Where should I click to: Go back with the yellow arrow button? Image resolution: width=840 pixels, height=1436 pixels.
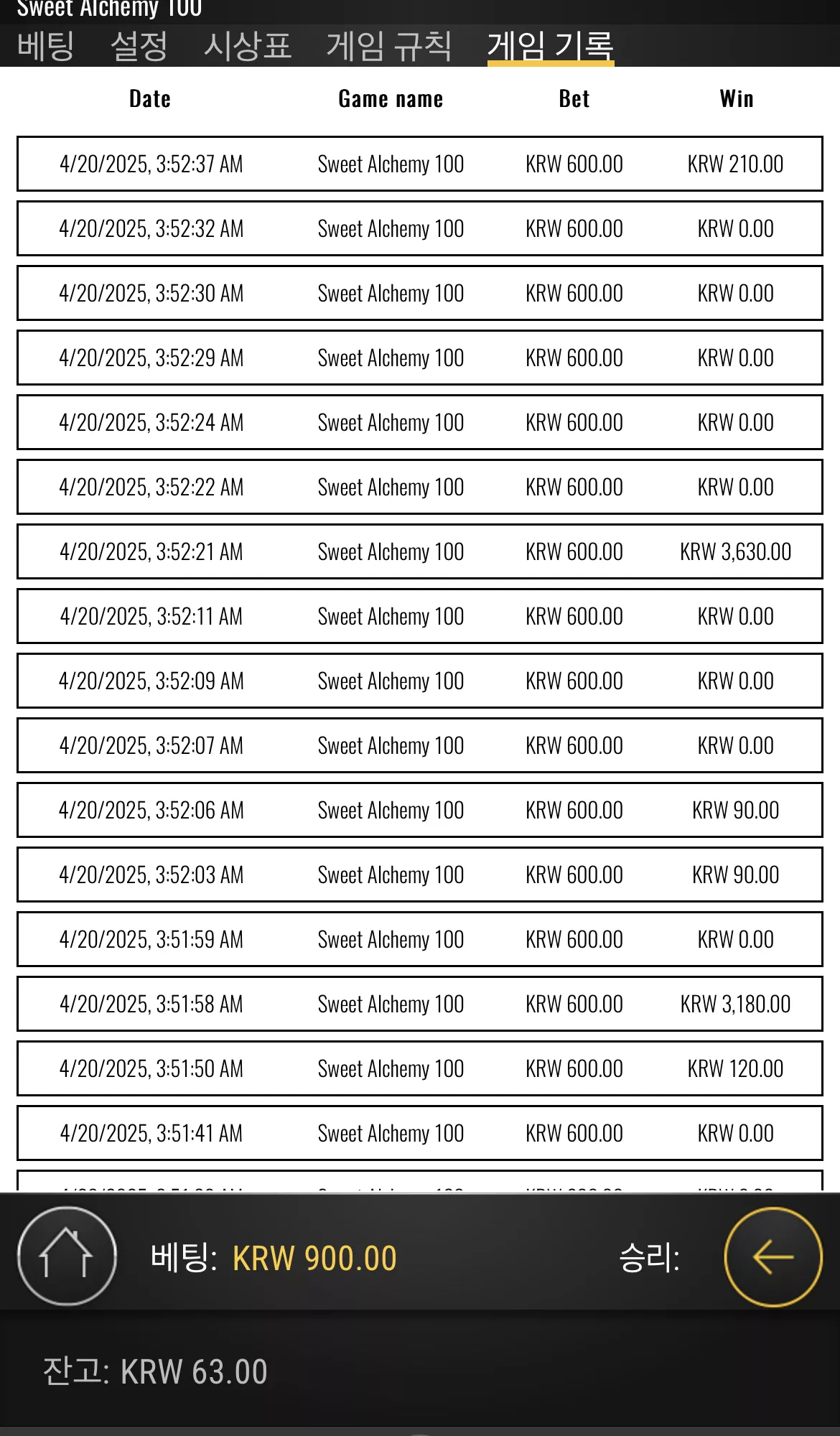coord(773,1256)
